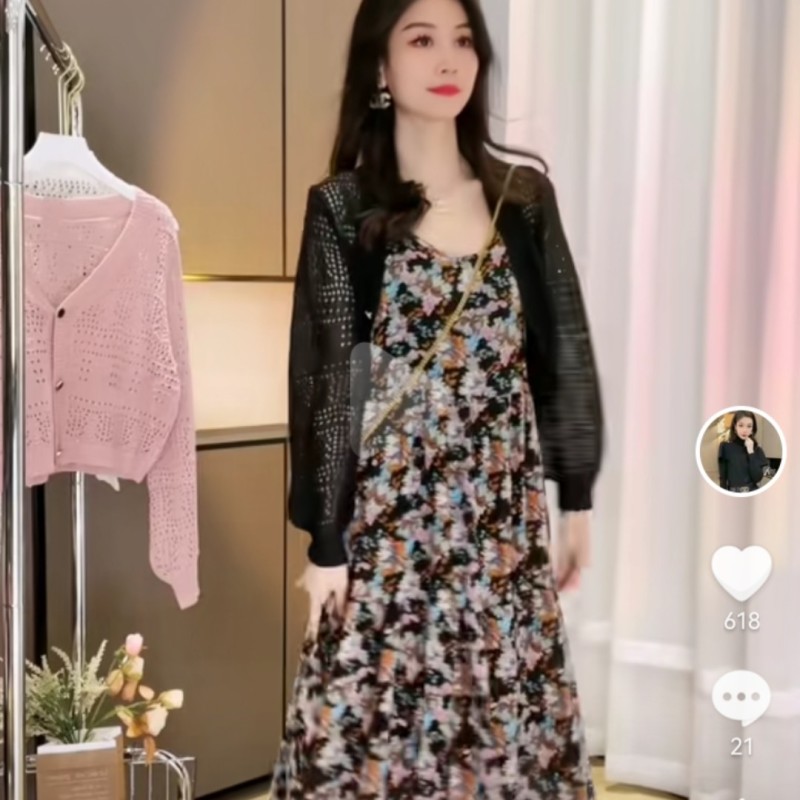Like this video with the heart

[741, 572]
